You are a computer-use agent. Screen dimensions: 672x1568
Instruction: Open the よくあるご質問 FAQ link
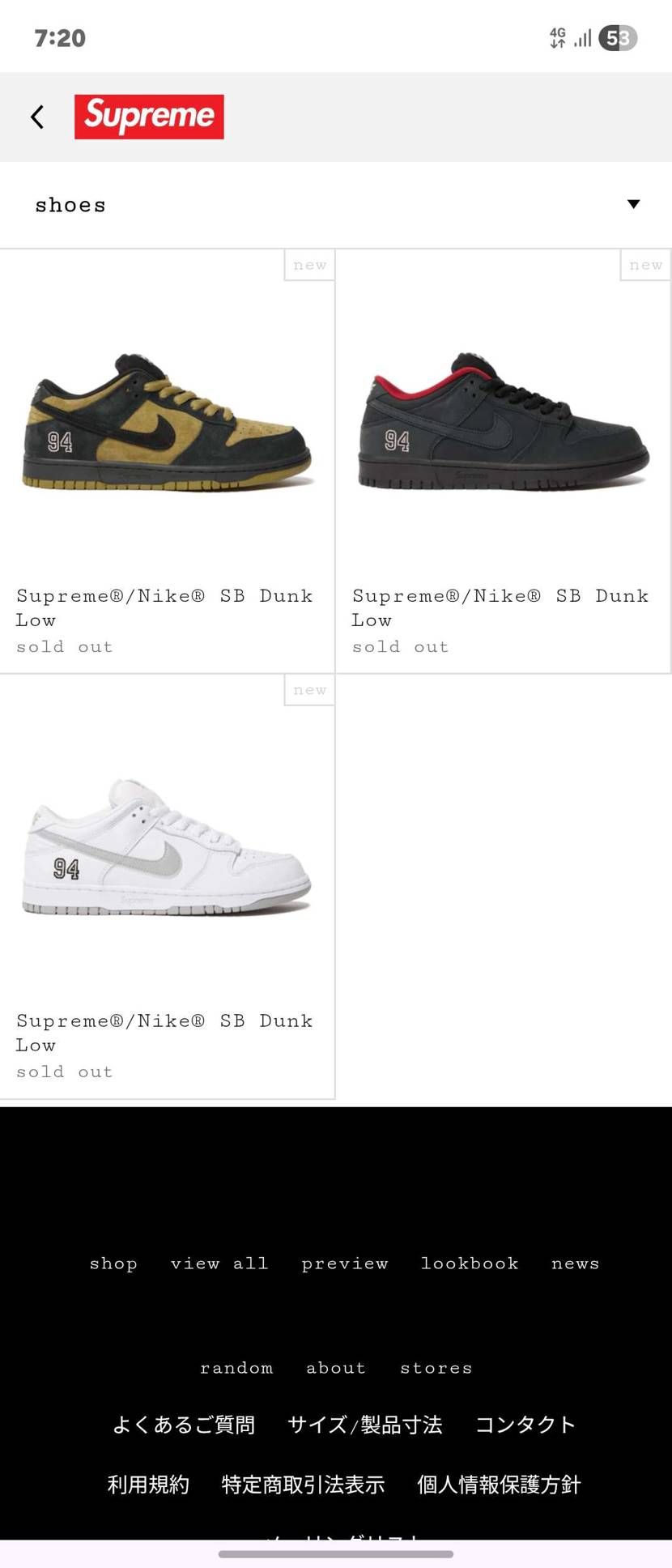click(x=184, y=1425)
